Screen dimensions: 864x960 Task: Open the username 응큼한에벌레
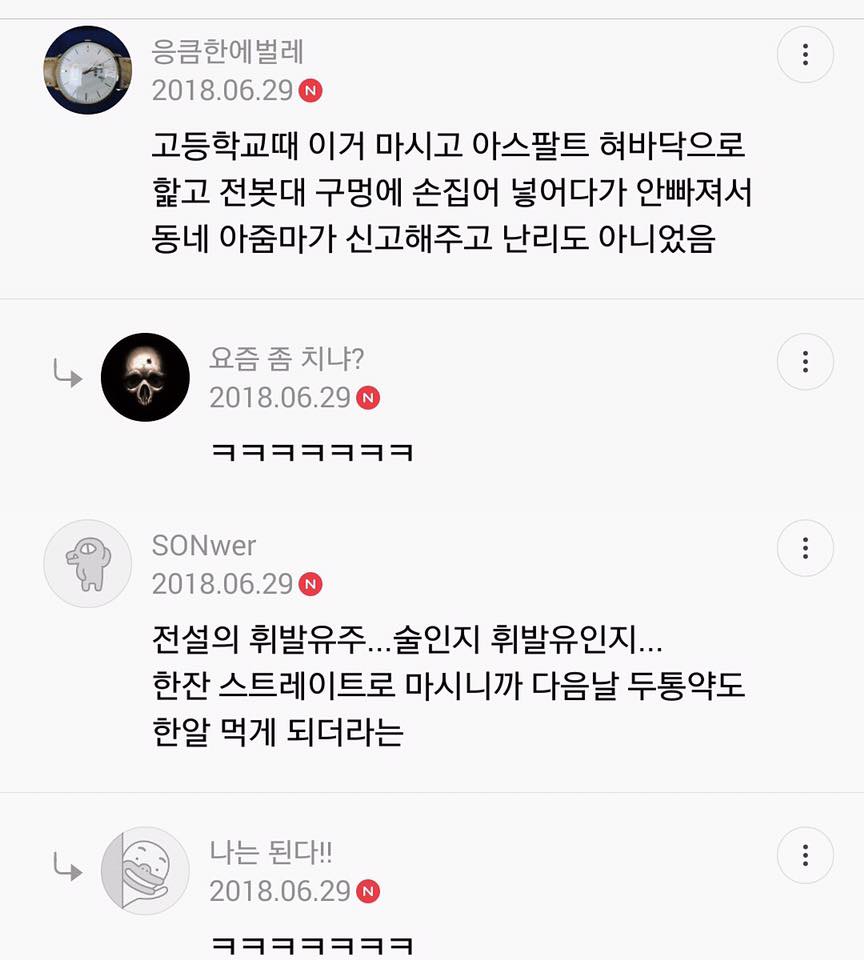[x=228, y=51]
